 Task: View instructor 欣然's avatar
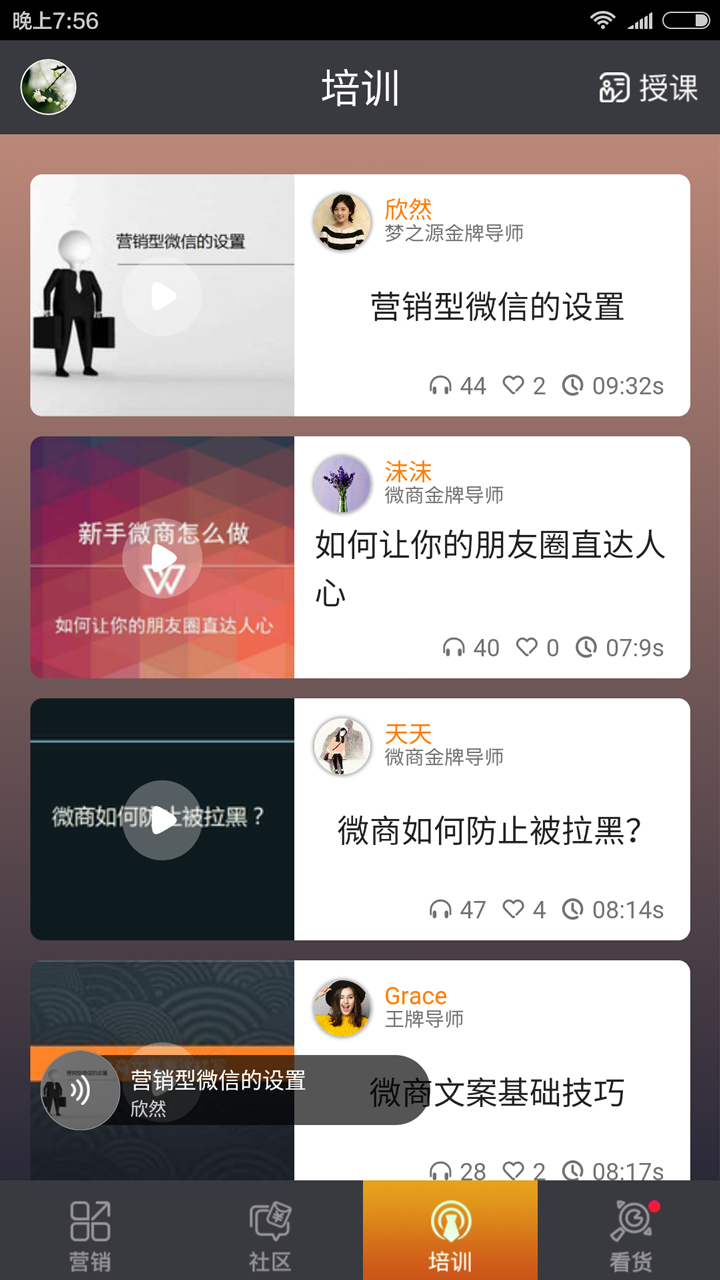click(x=342, y=221)
